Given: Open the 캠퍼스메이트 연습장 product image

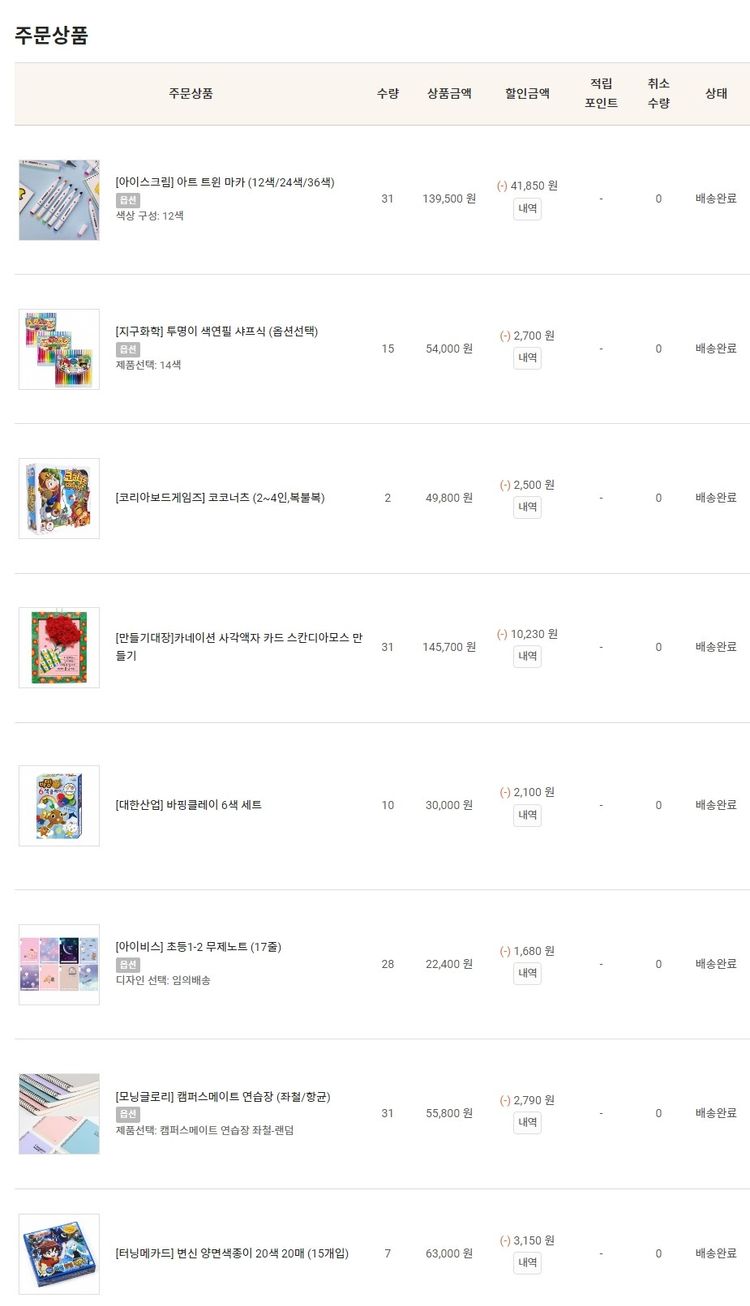Looking at the screenshot, I should click(x=59, y=1113).
